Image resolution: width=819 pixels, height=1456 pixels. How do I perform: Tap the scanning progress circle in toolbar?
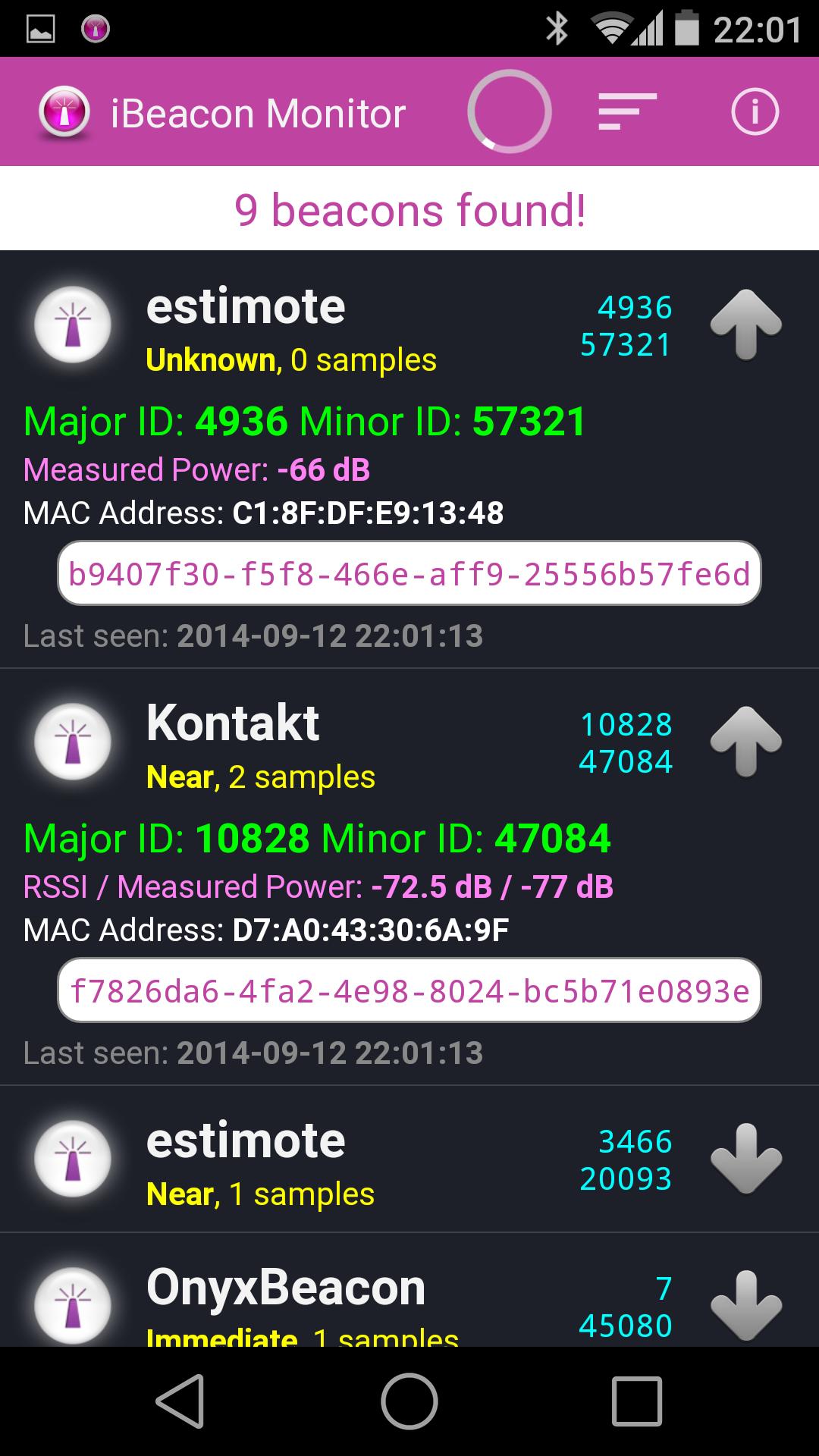click(509, 112)
